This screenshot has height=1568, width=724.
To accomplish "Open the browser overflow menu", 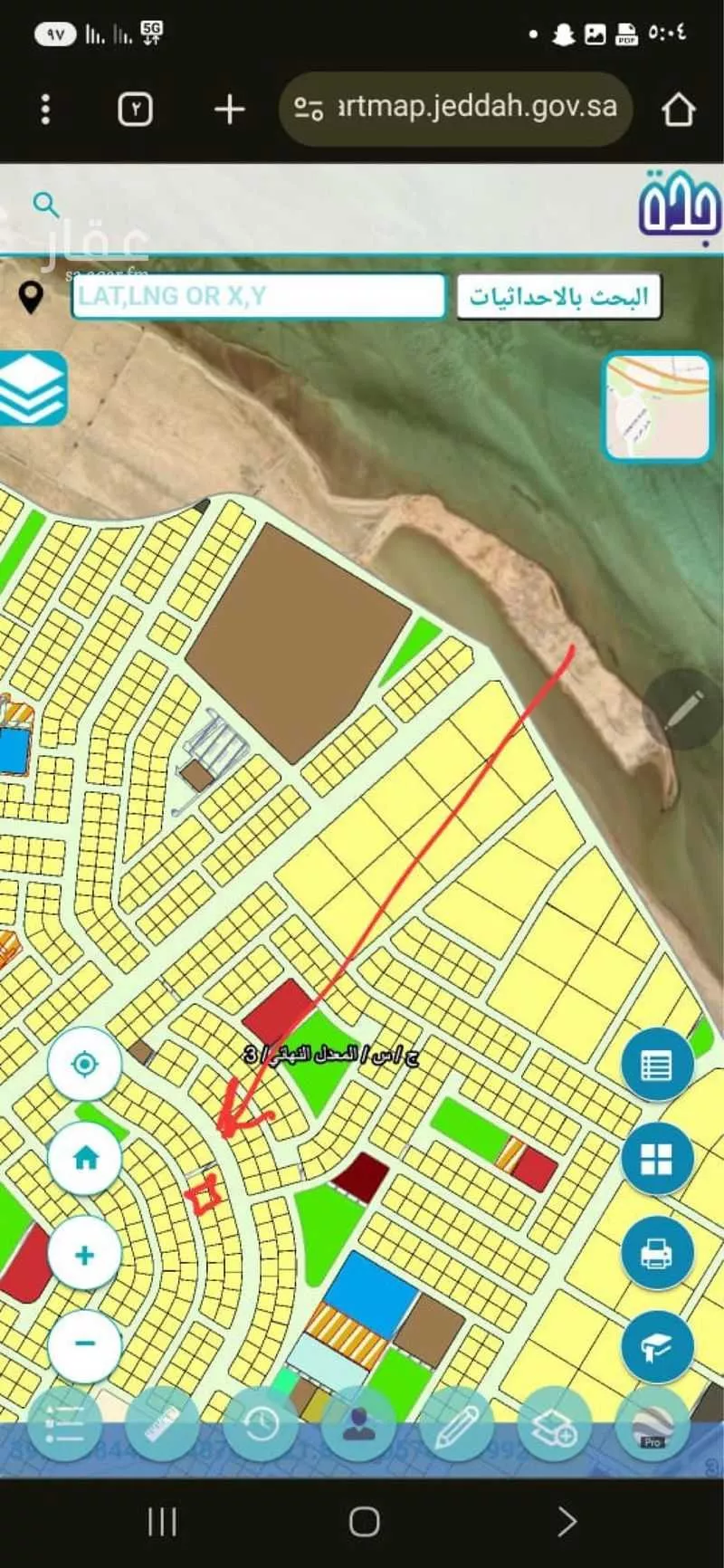I will (45, 110).
